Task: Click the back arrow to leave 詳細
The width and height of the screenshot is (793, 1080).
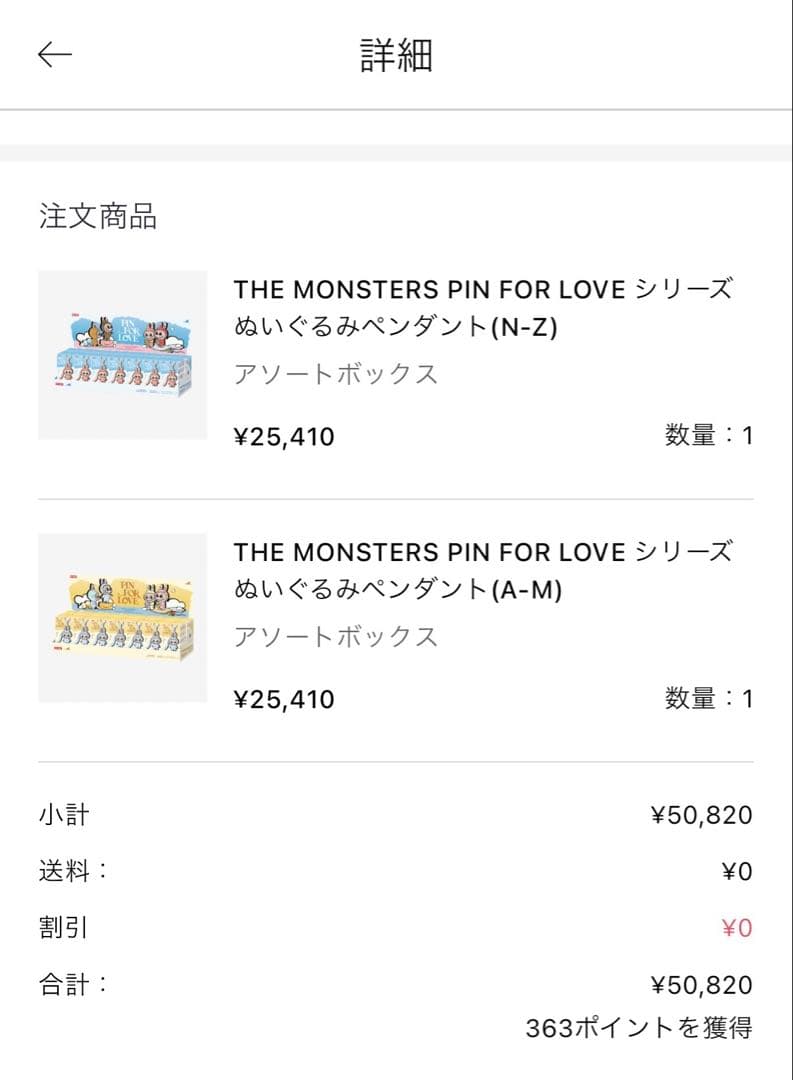Action: pos(57,55)
